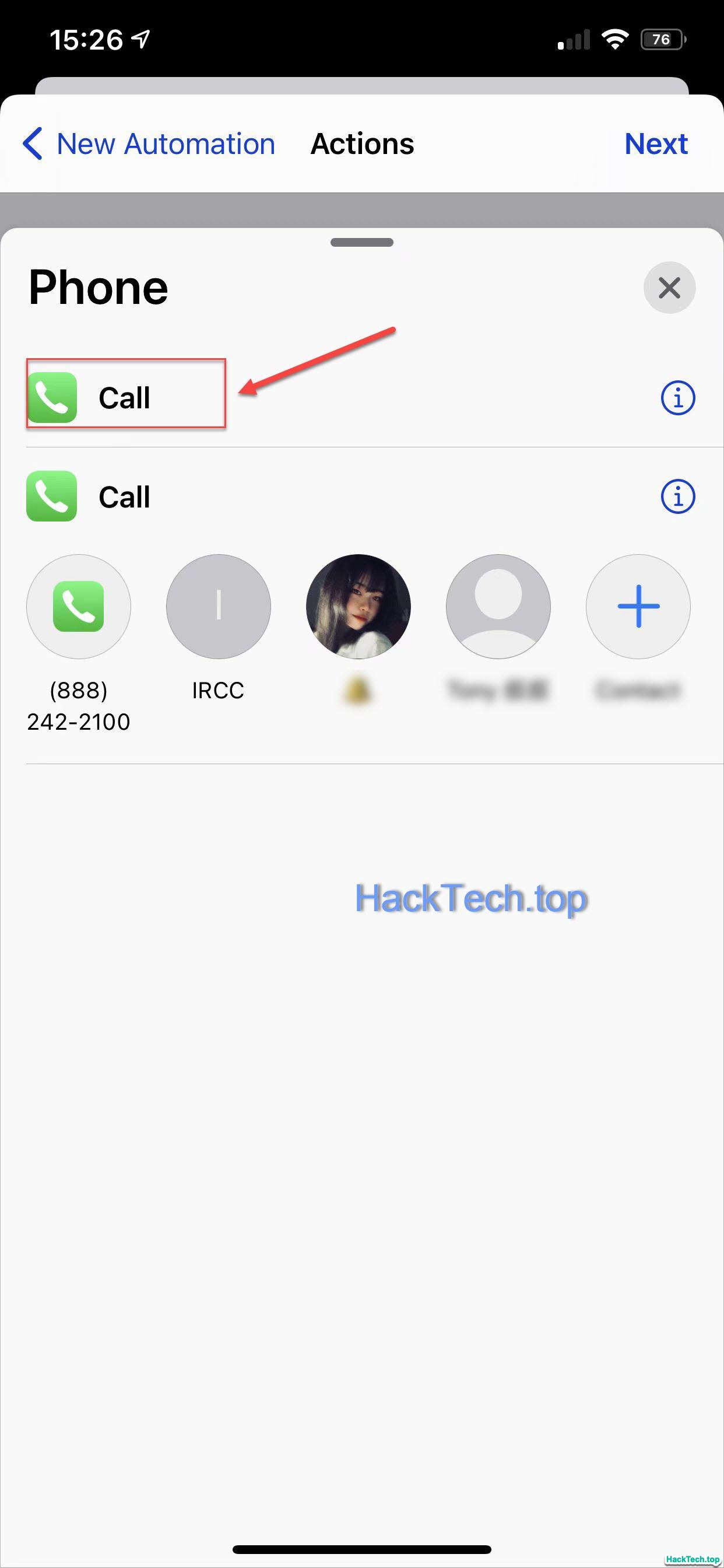The image size is (724, 1568).
Task: Select the Call action highlighted in red
Action: point(125,397)
